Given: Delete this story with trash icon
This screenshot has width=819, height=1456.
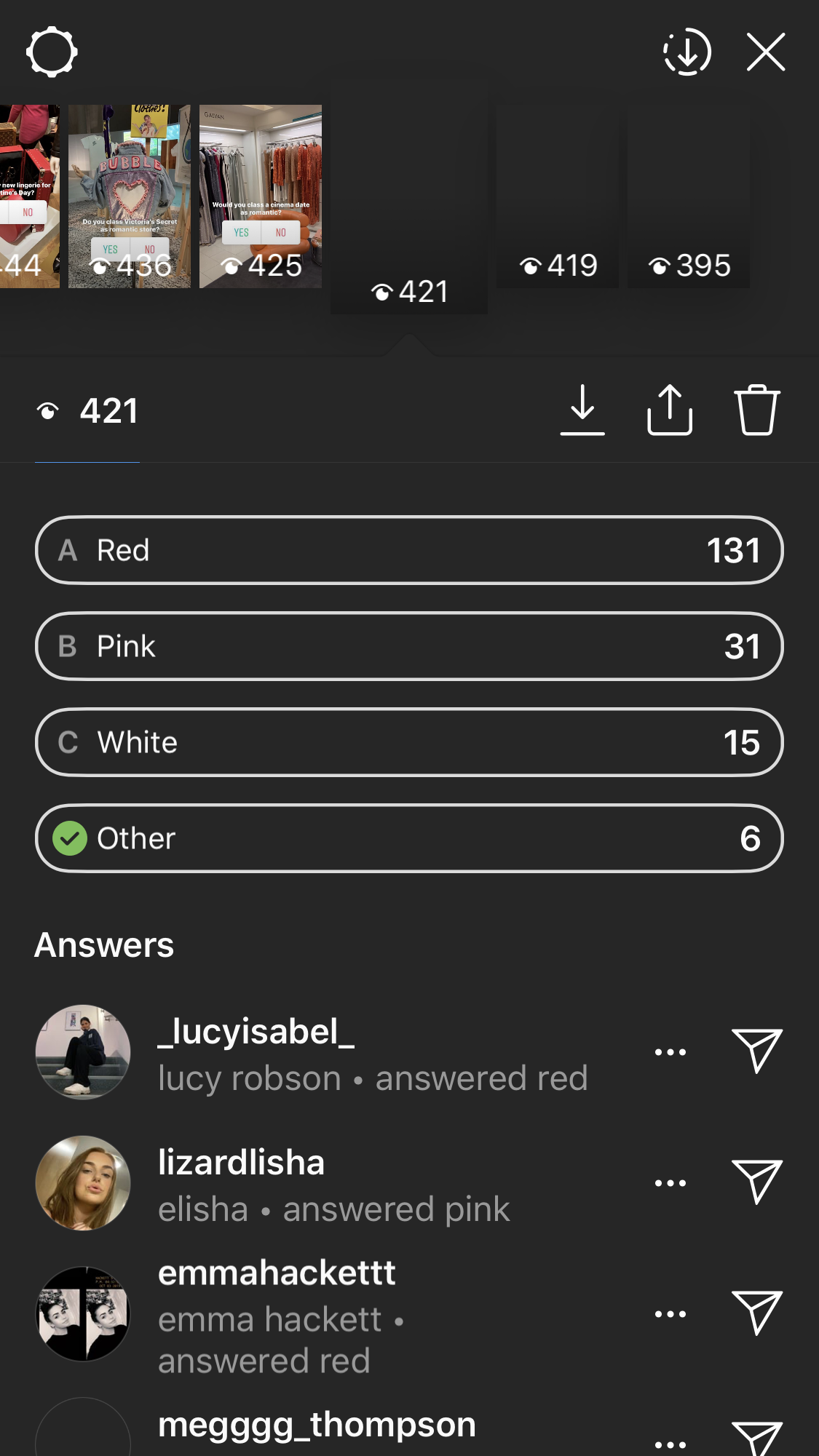Looking at the screenshot, I should click(x=757, y=410).
